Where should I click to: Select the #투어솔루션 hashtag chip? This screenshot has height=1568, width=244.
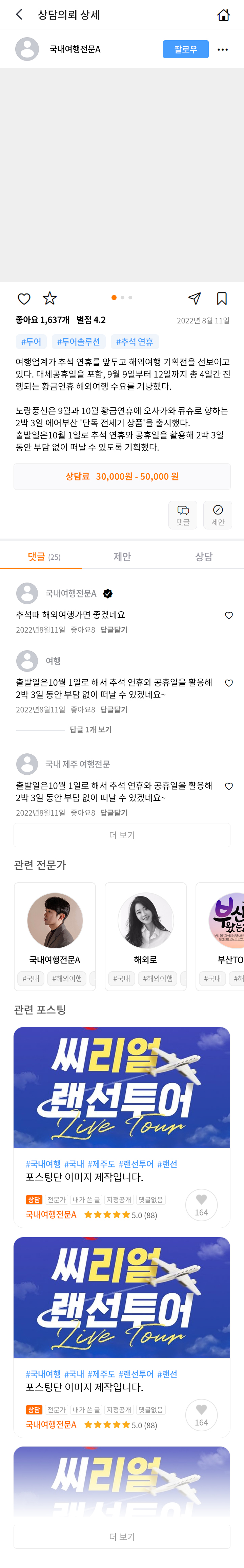pos(78,341)
